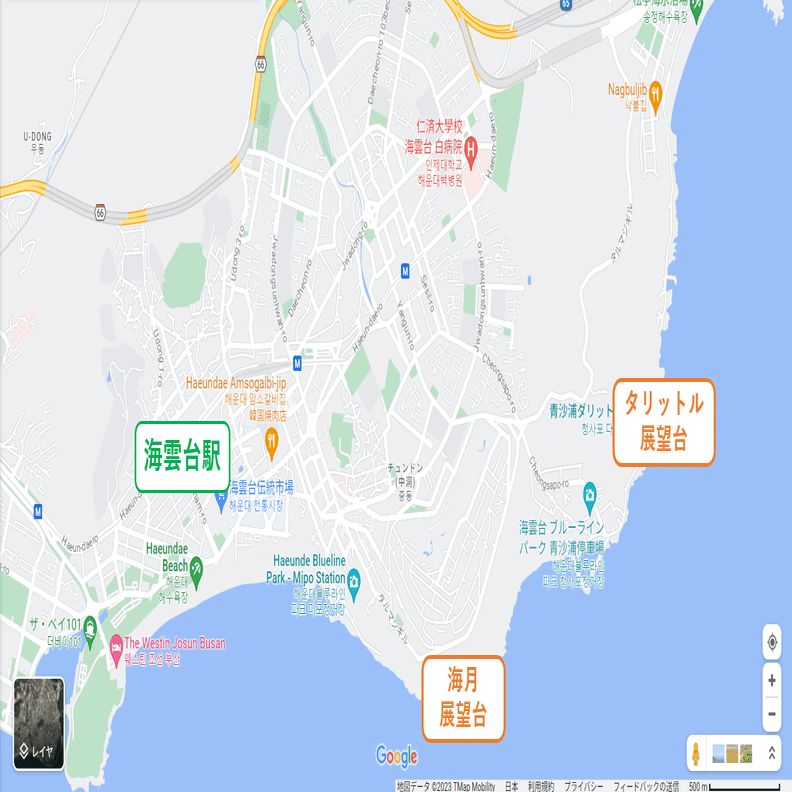The width and height of the screenshot is (792, 792).
Task: Open the 利用規約 terms link
Action: tap(541, 786)
